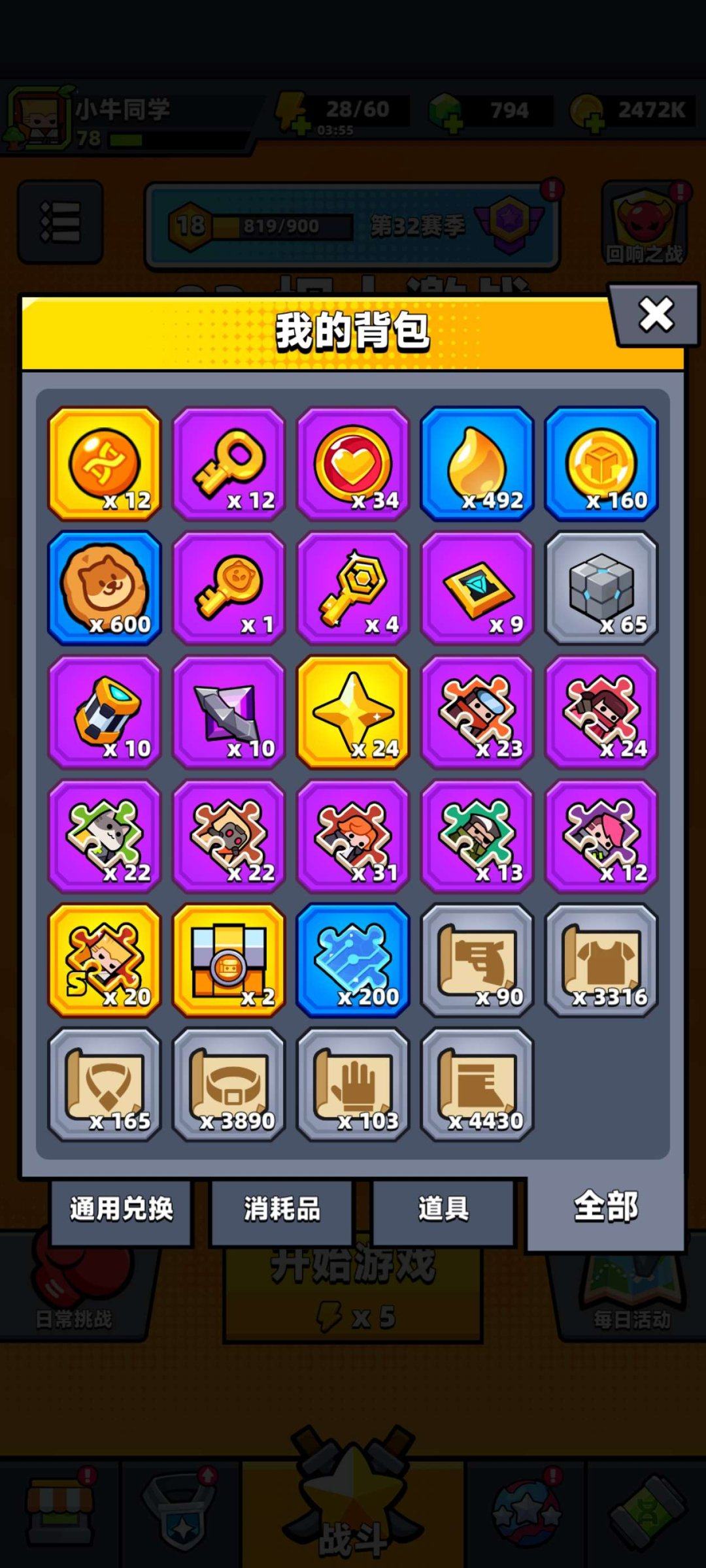Open the treasure chest item x2

tap(229, 960)
